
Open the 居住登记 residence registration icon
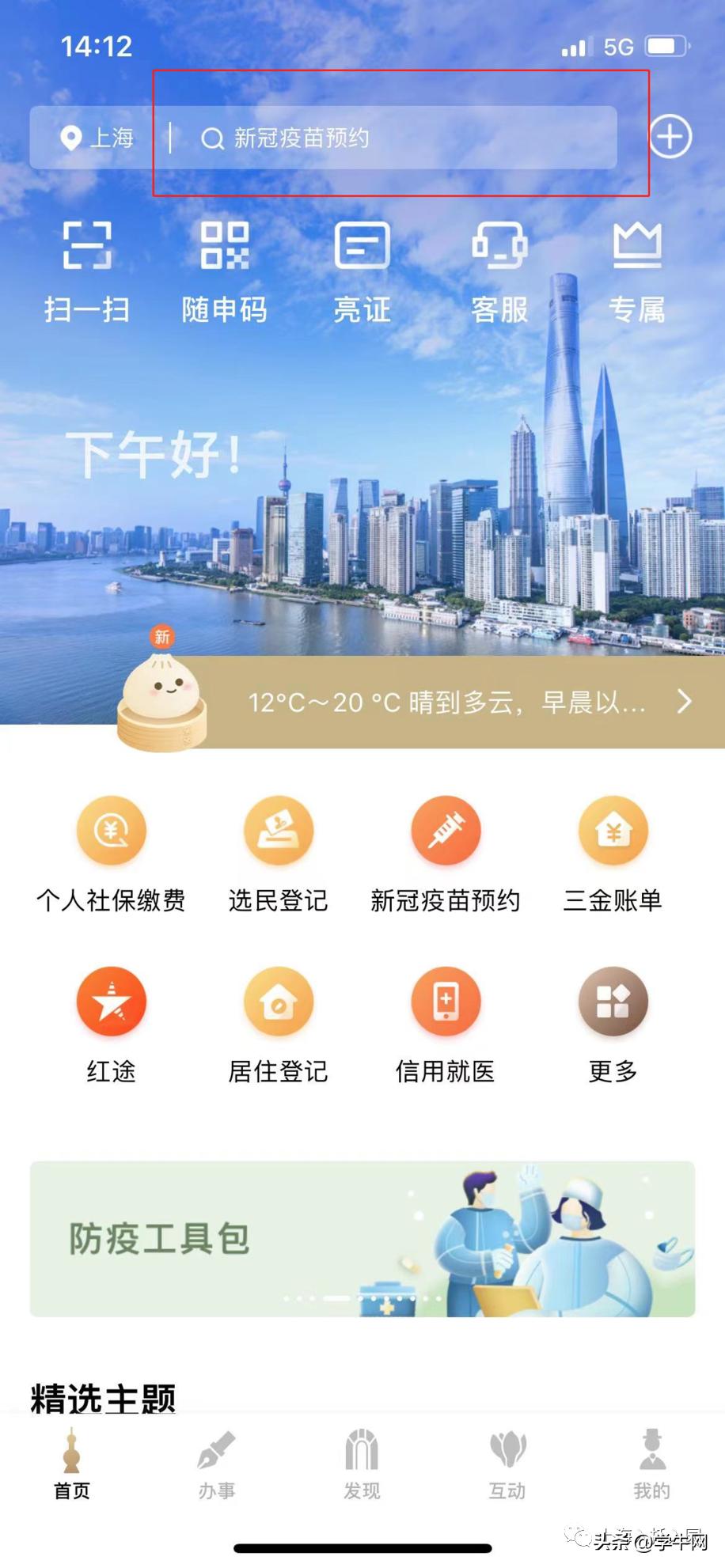278,1002
